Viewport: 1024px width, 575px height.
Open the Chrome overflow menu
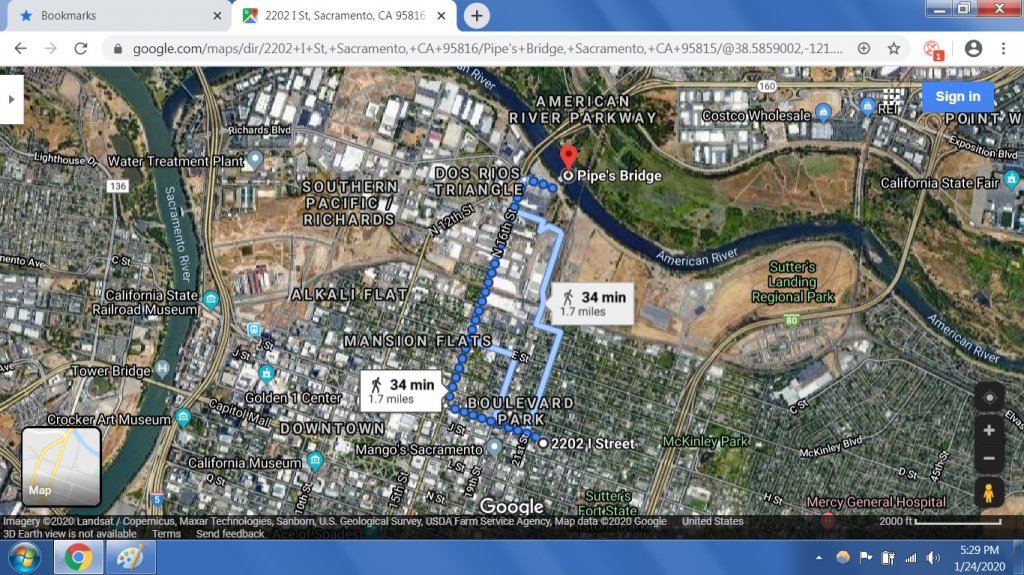(x=1003, y=48)
